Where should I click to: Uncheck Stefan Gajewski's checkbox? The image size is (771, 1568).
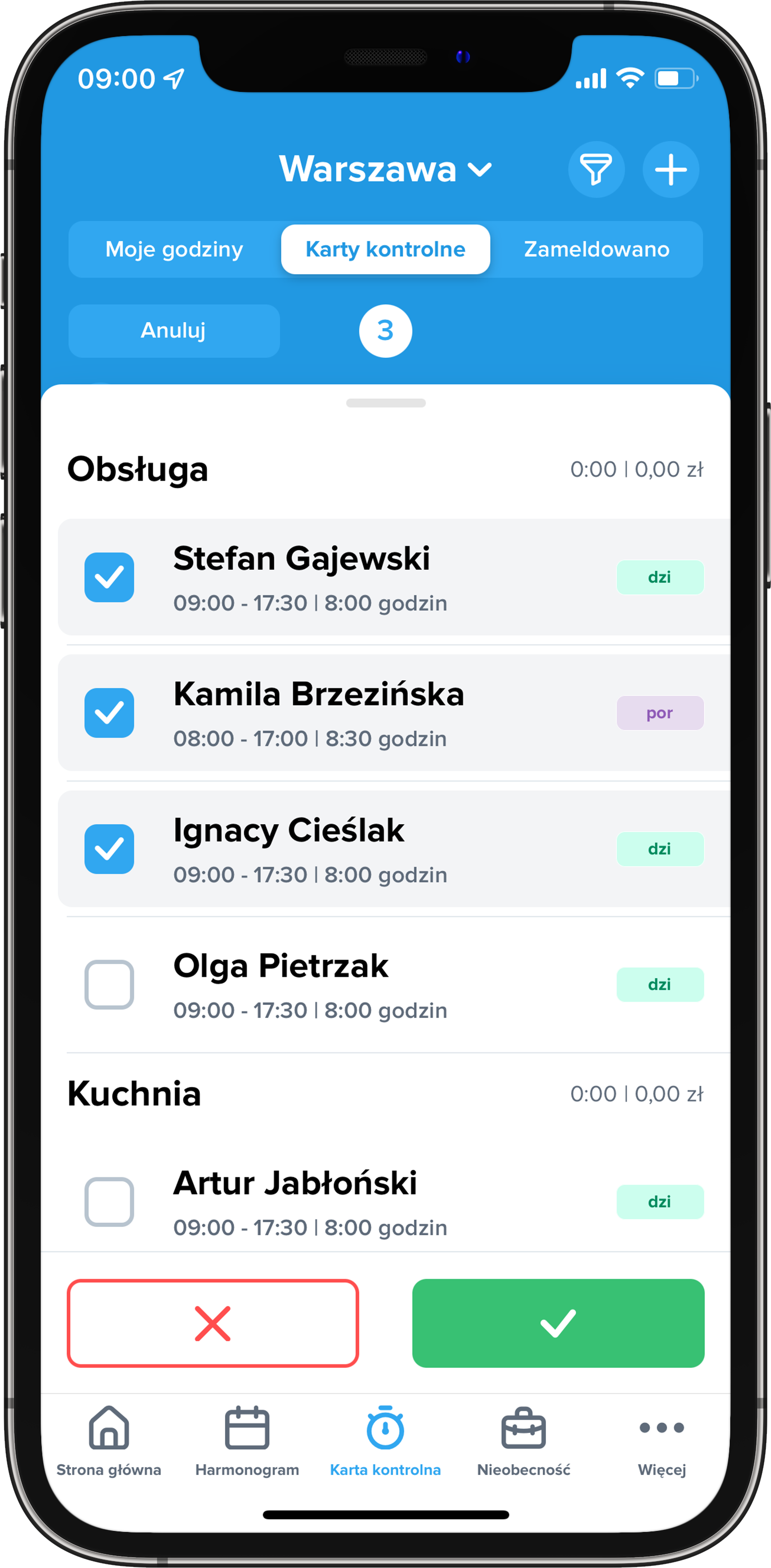click(109, 577)
